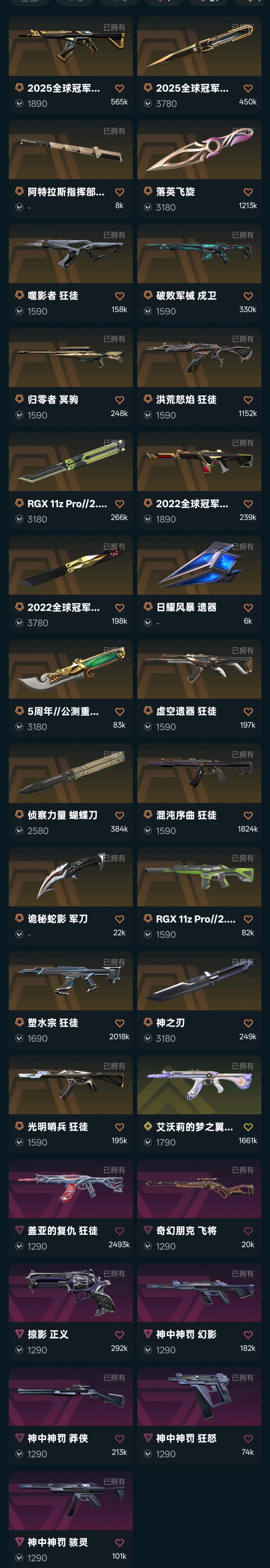Like the 神之刃 knife skin
Screen dimensions: 270x1568
(248, 1023)
